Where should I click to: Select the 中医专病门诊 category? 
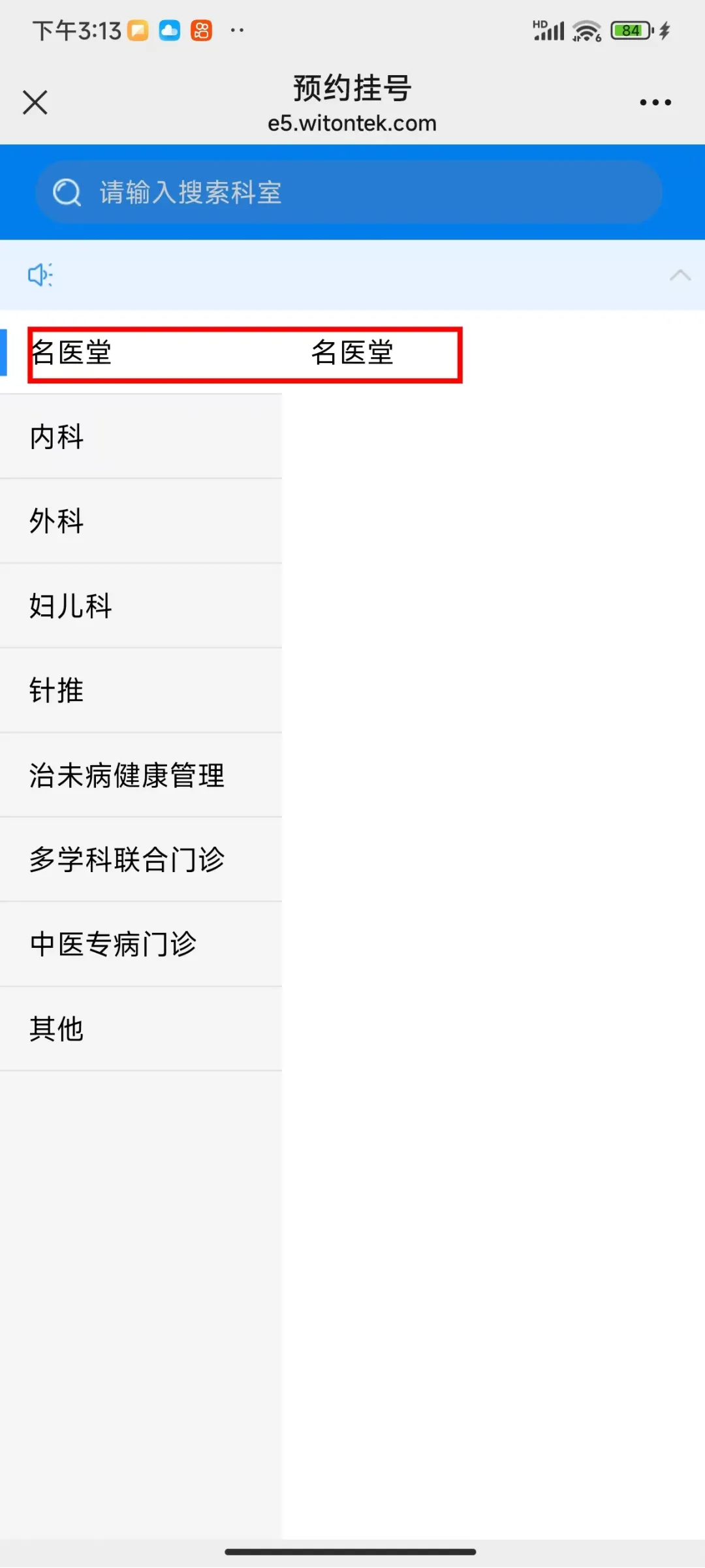pyautogui.click(x=141, y=944)
